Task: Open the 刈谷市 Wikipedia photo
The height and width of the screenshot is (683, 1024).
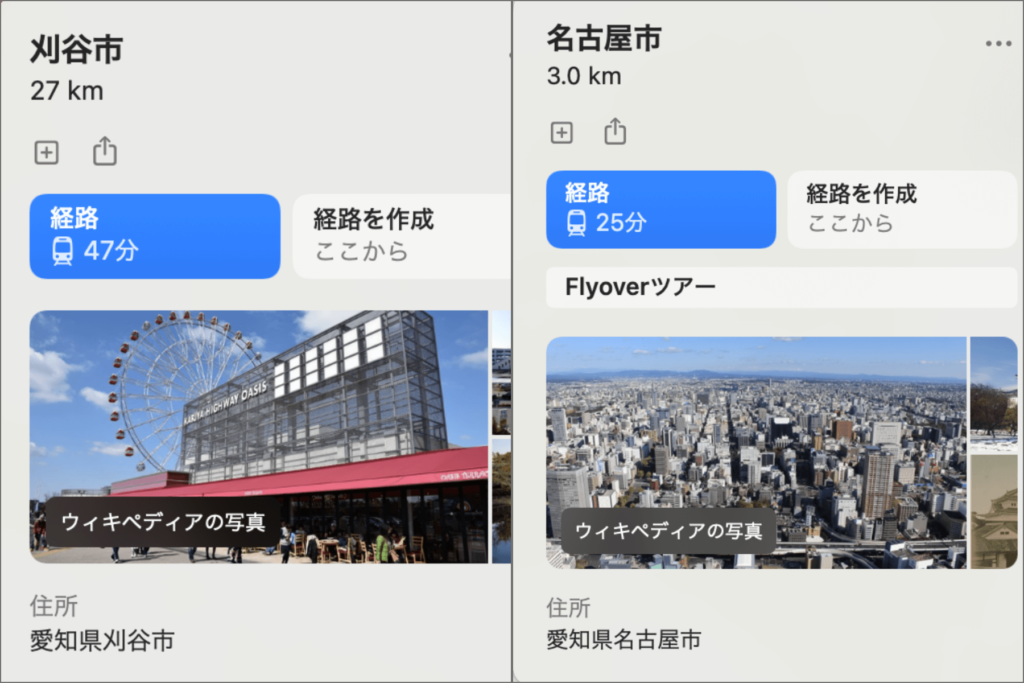Action: point(258,436)
